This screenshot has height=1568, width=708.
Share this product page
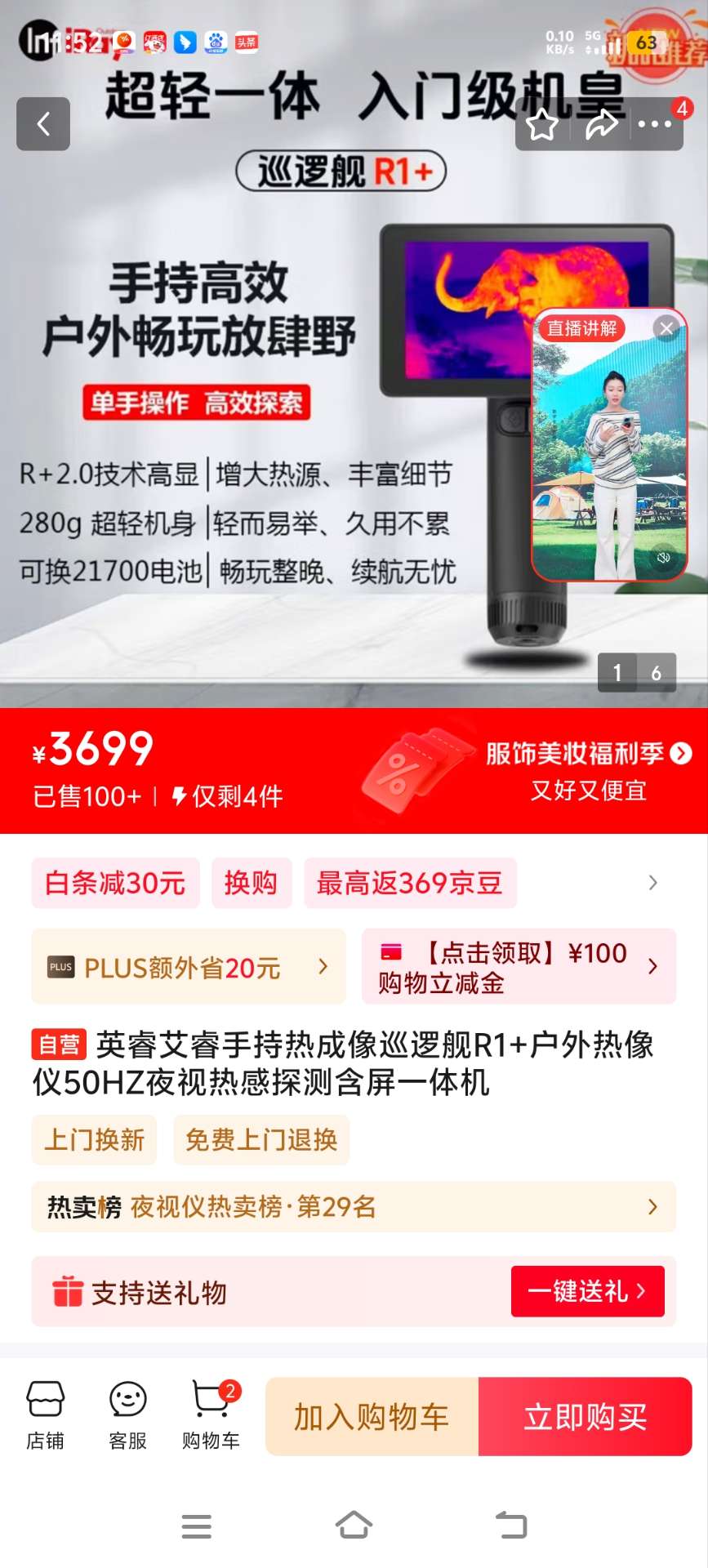coord(601,125)
